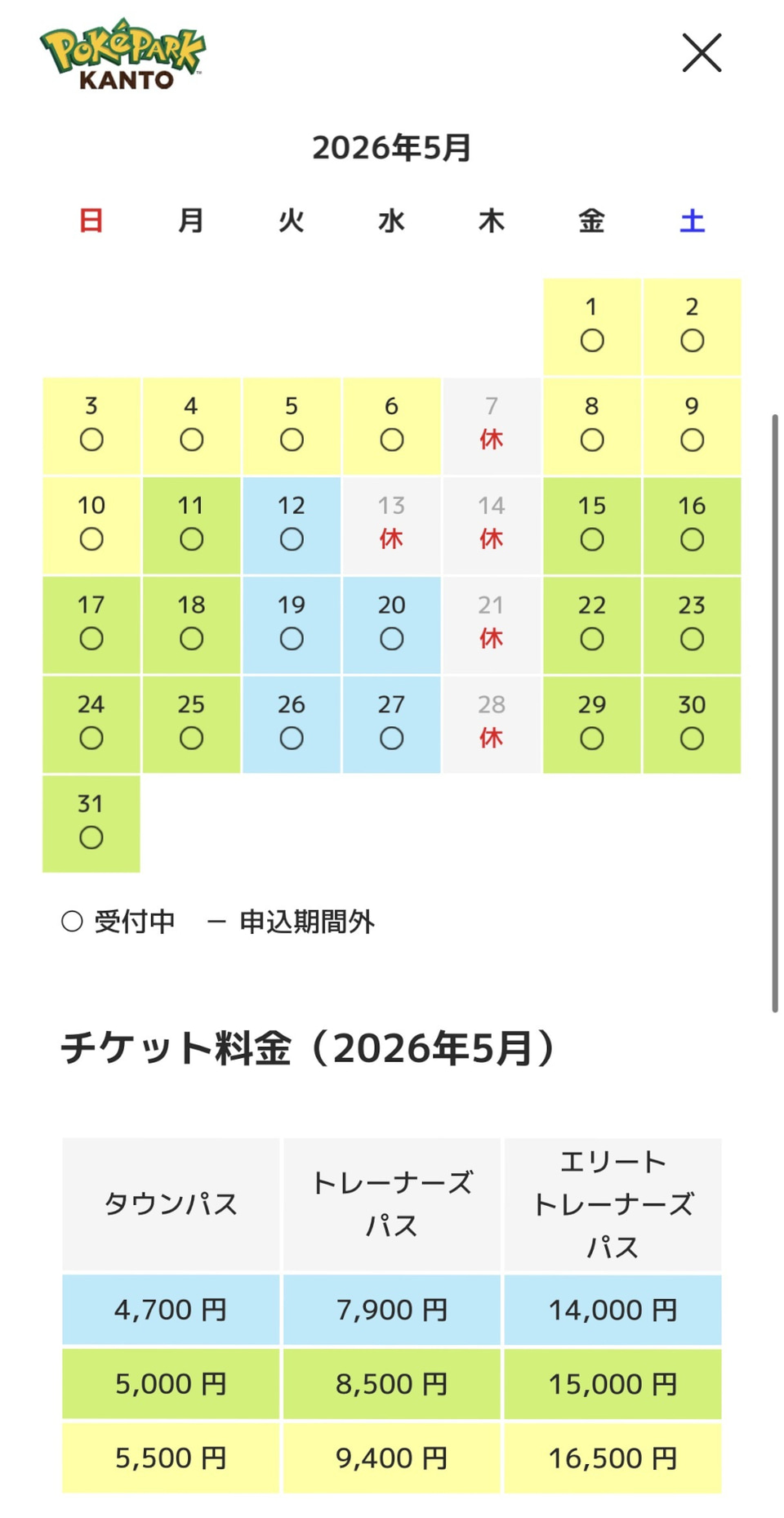Select May 2 on the calendar
This screenshot has height=1518, width=784.
tap(692, 327)
